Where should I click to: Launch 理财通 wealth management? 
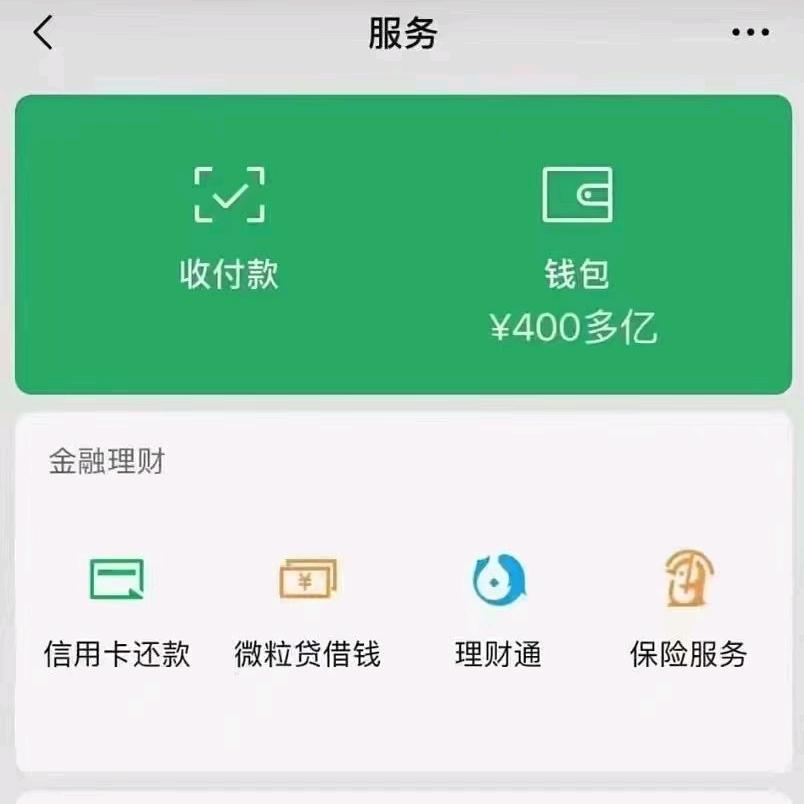tap(498, 610)
